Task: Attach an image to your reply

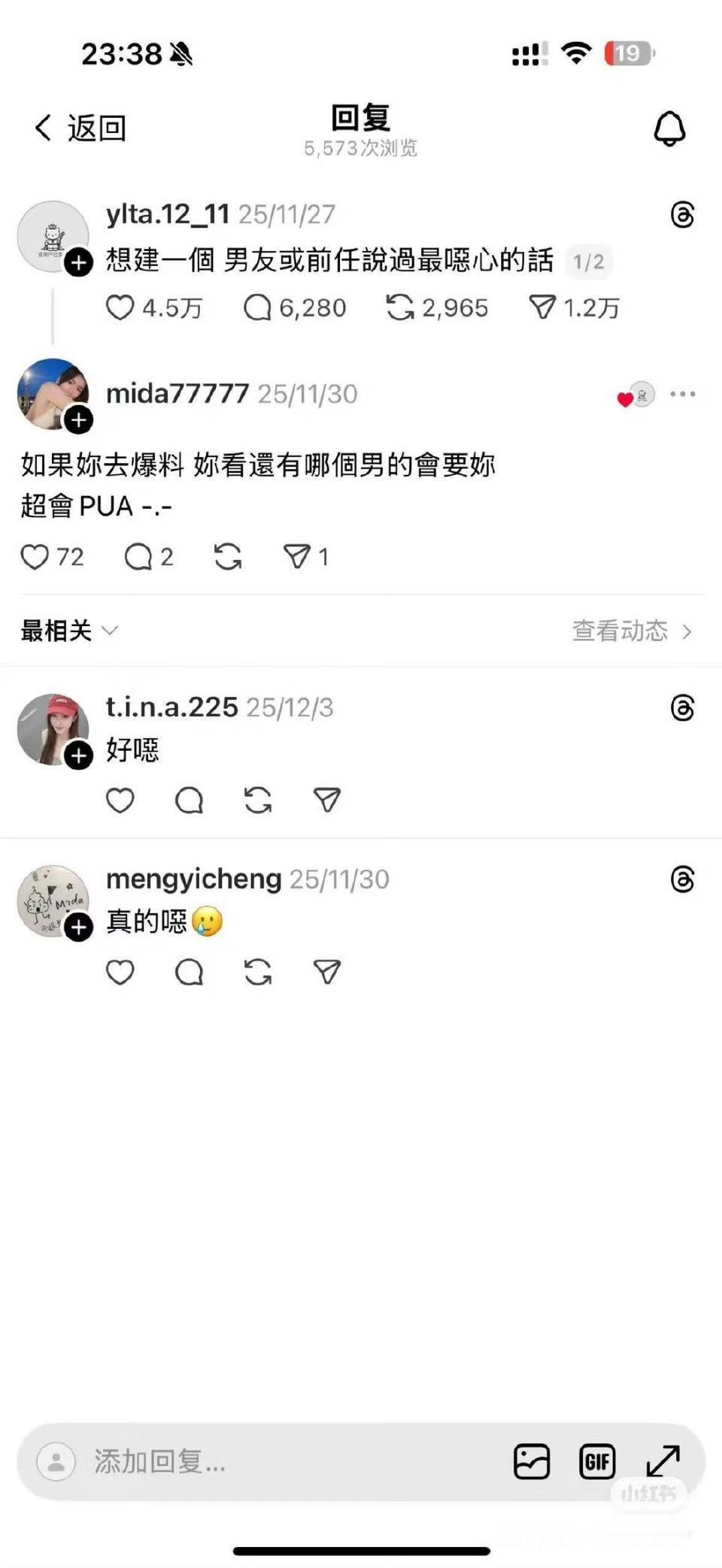Action: 532,1460
